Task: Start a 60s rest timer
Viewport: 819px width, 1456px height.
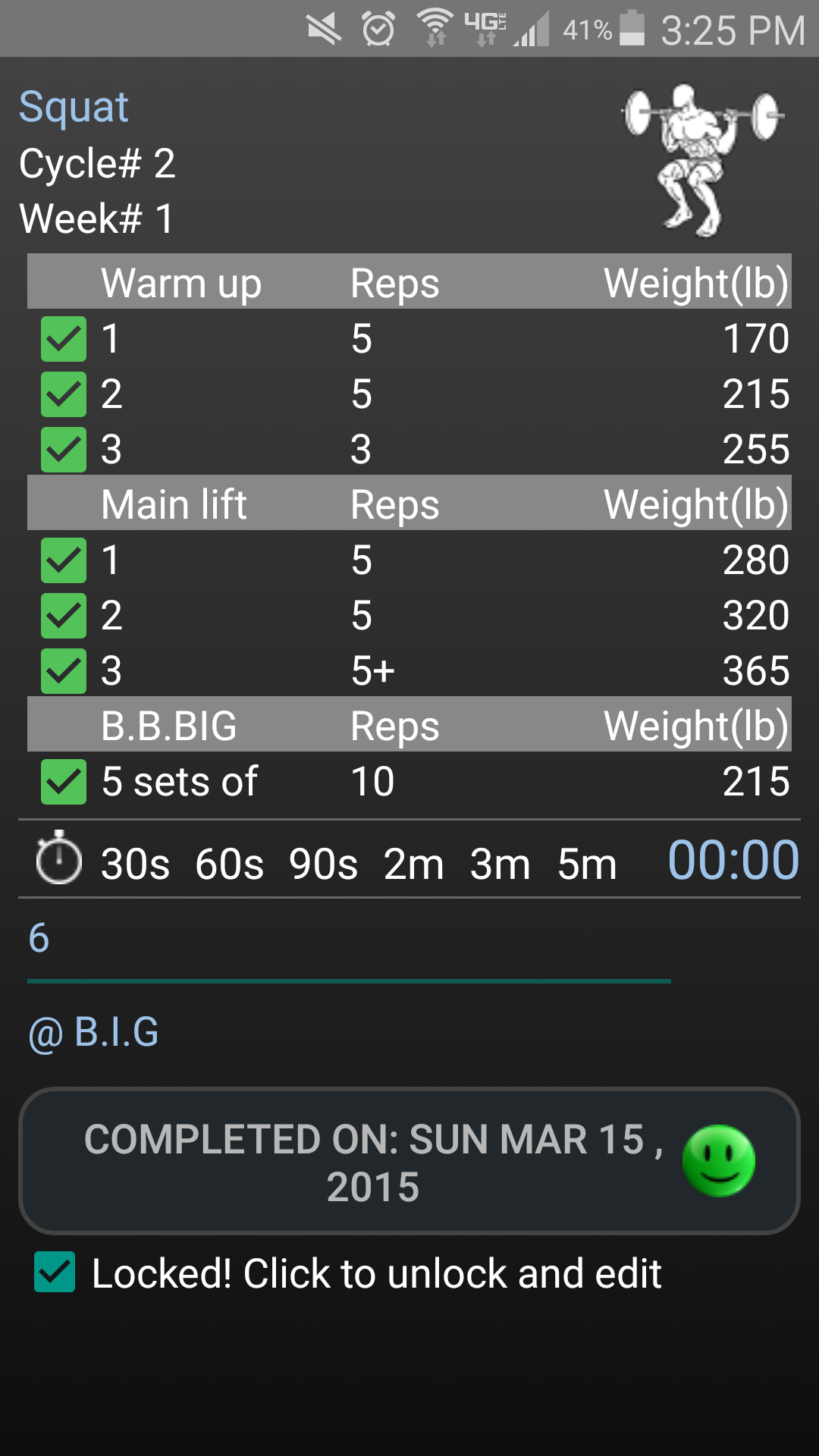Action: [229, 864]
